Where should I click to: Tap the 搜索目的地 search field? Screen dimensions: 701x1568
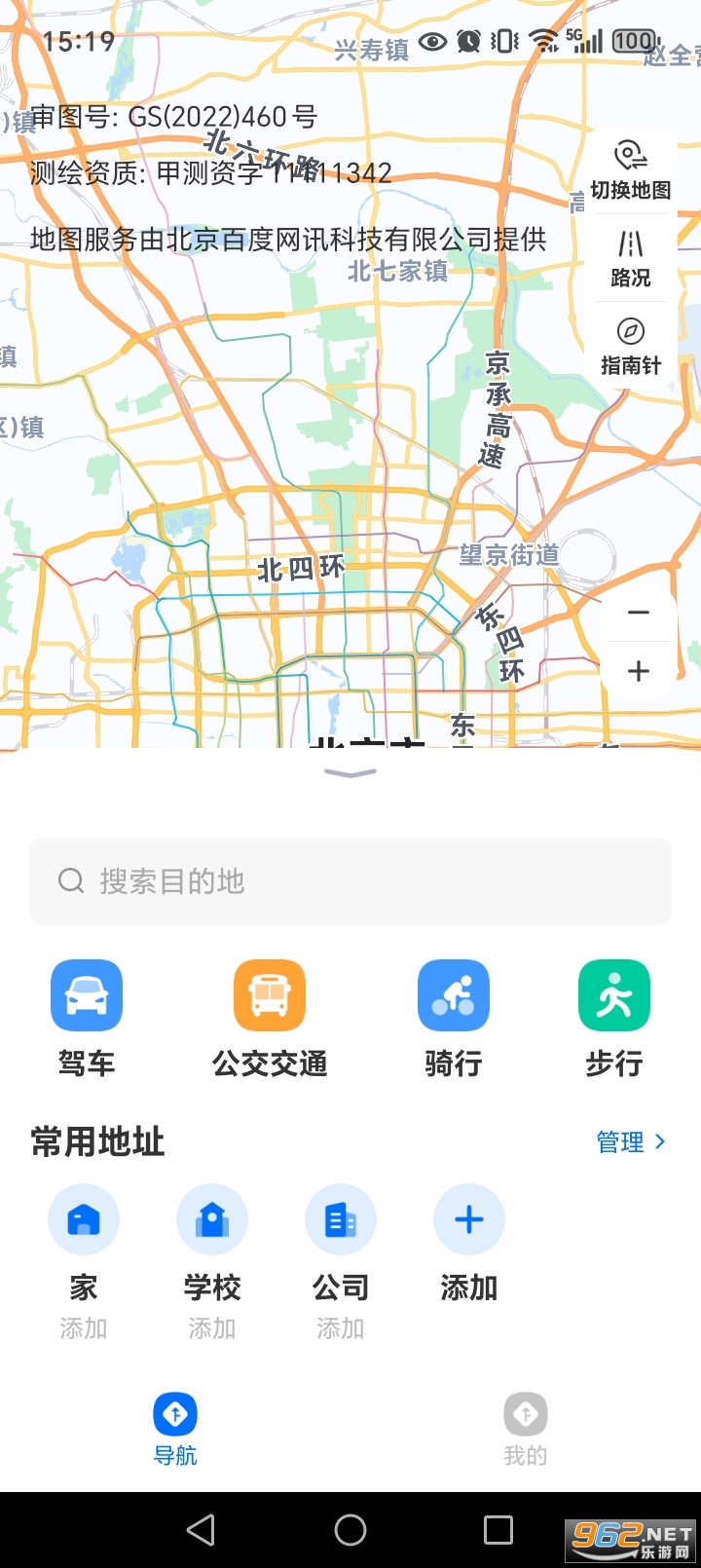tap(350, 880)
